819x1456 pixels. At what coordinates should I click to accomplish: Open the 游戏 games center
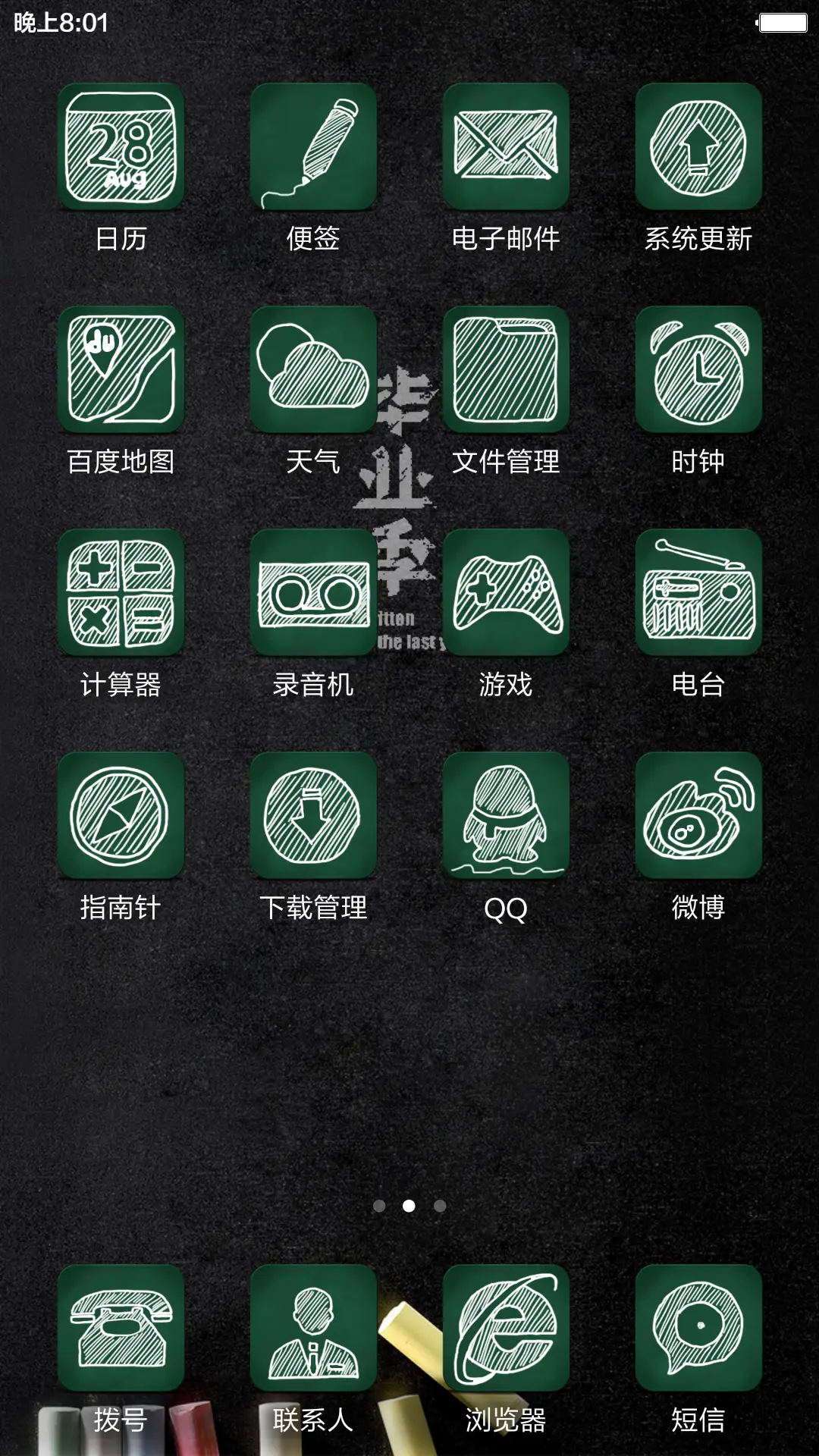point(507,593)
